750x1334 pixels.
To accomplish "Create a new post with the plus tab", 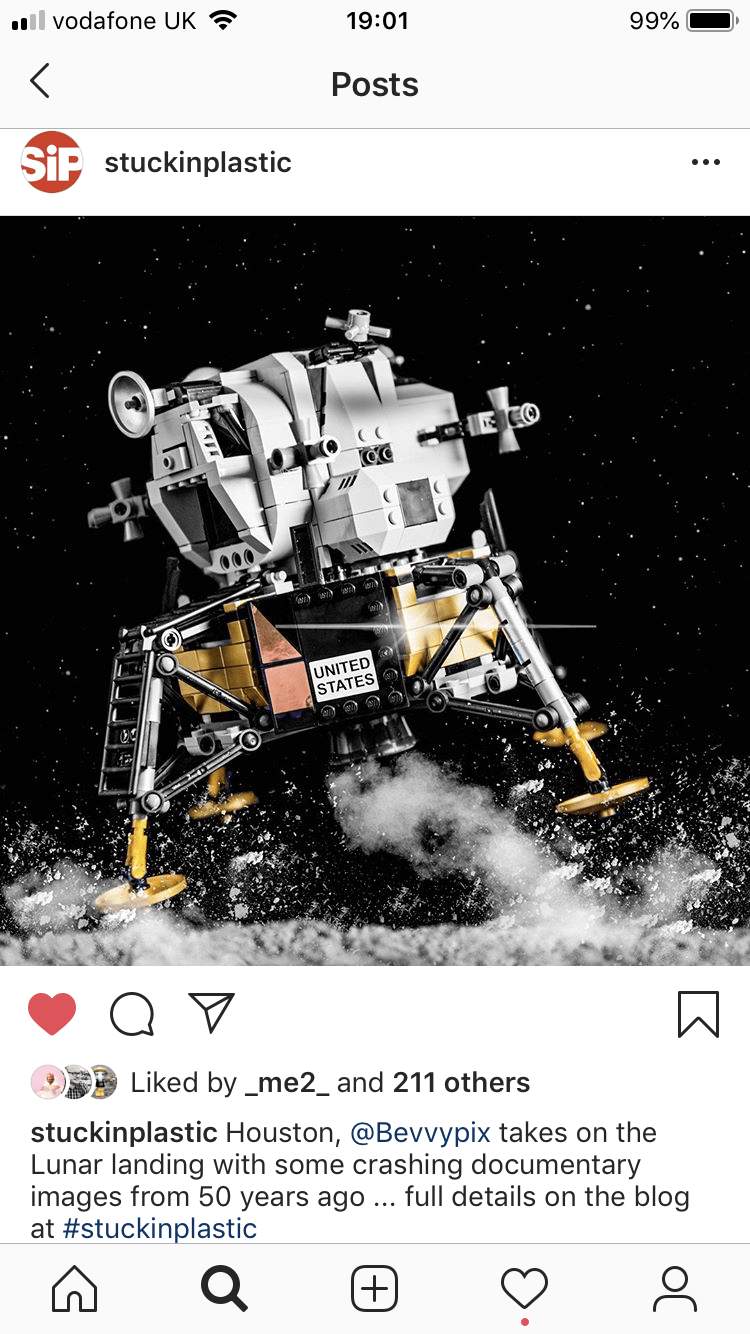I will tap(375, 1289).
